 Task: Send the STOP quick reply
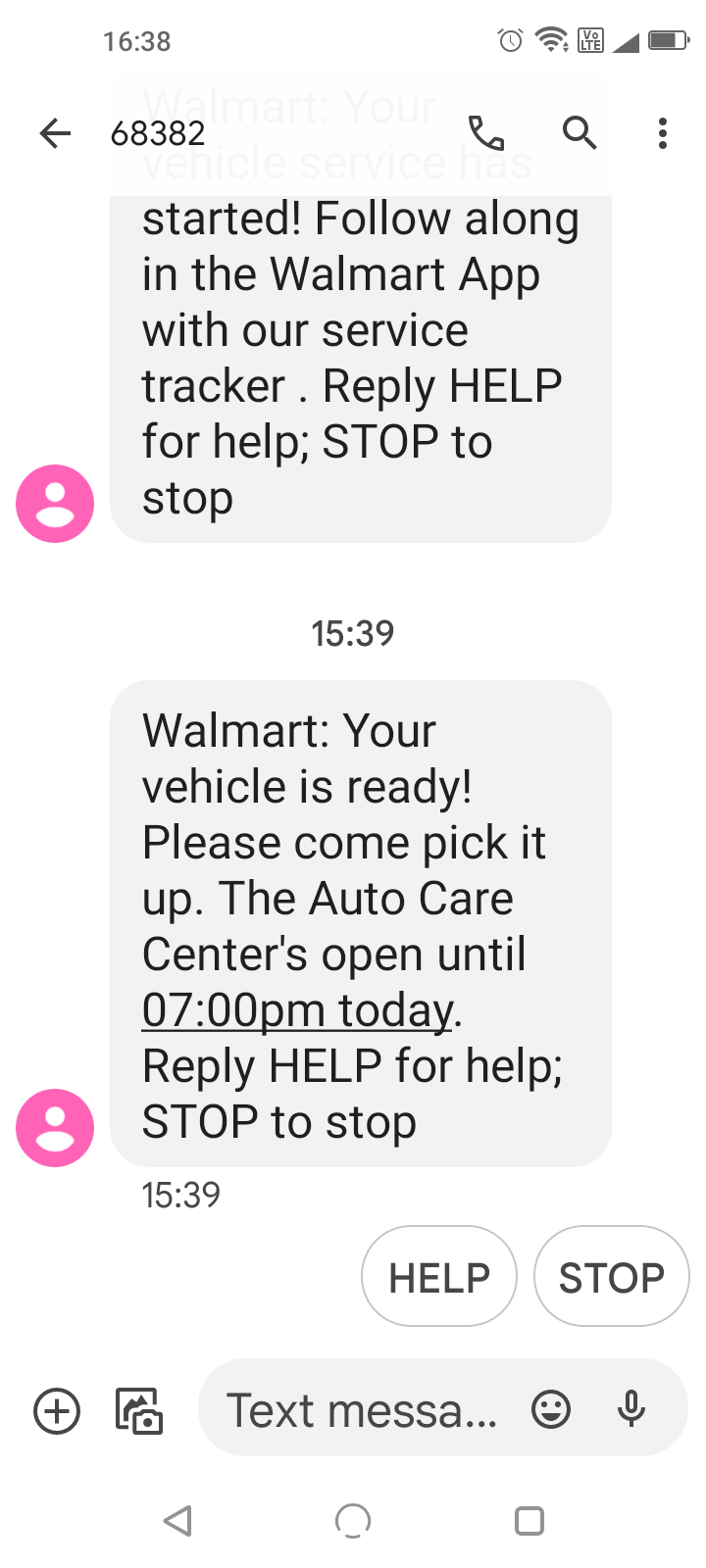click(x=611, y=1277)
